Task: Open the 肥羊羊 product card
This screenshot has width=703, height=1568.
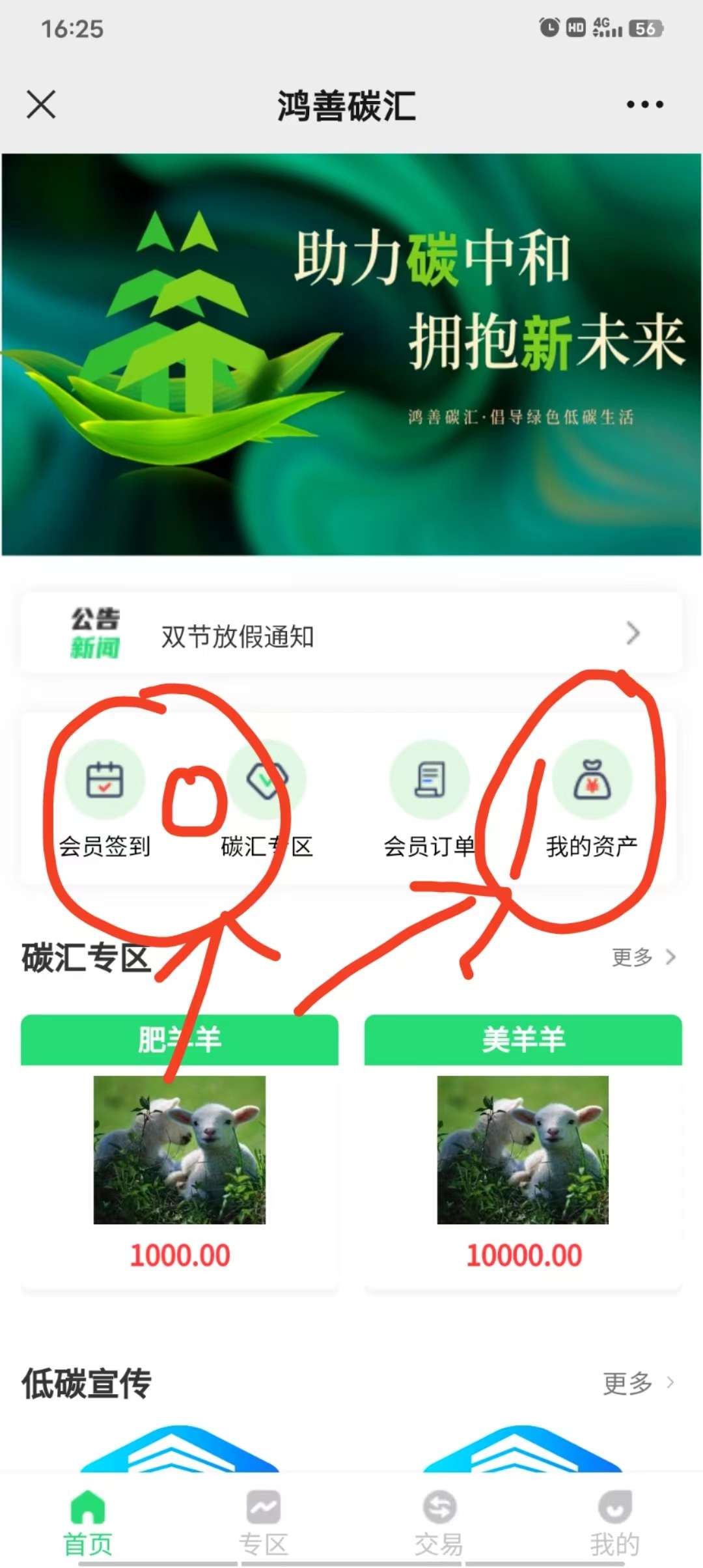Action: click(180, 1152)
